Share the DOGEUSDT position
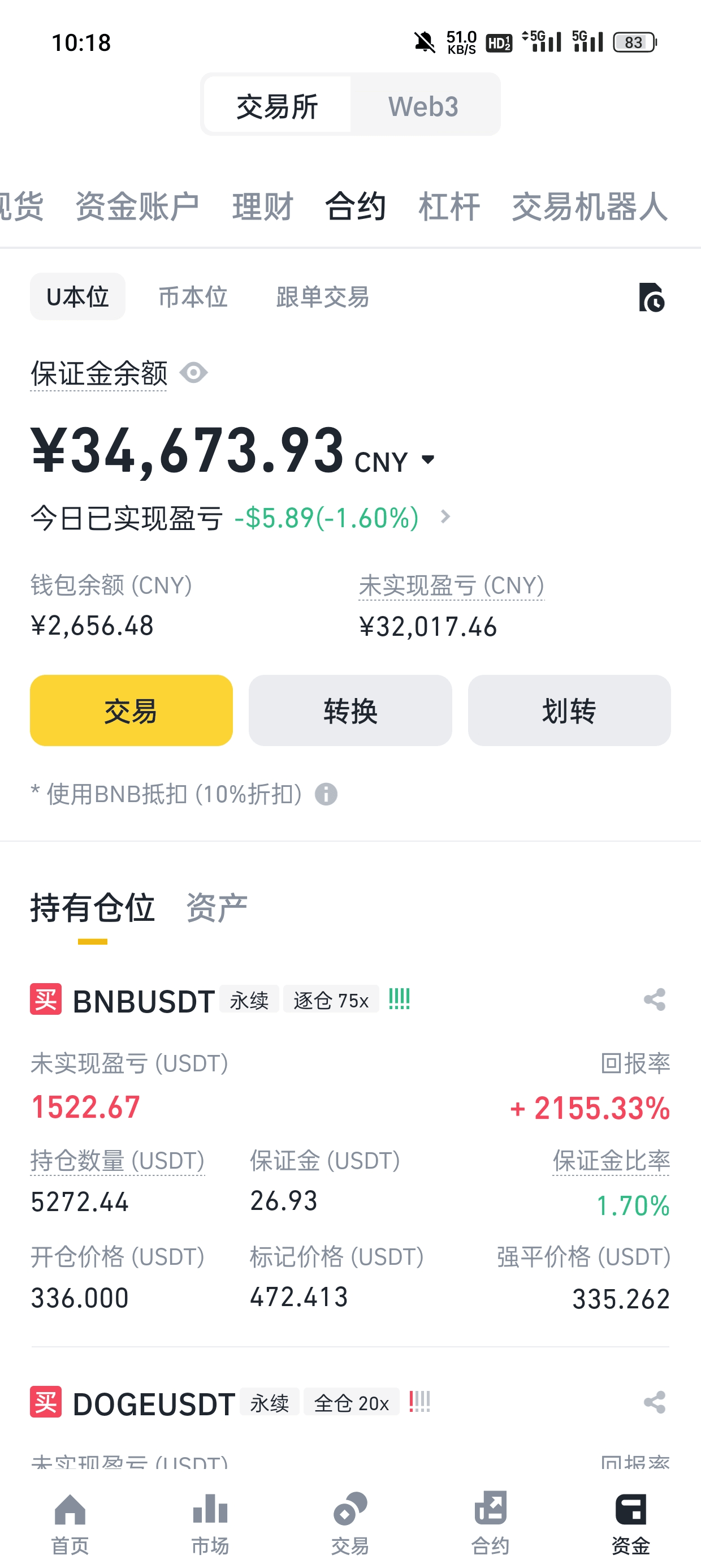 tap(655, 1402)
